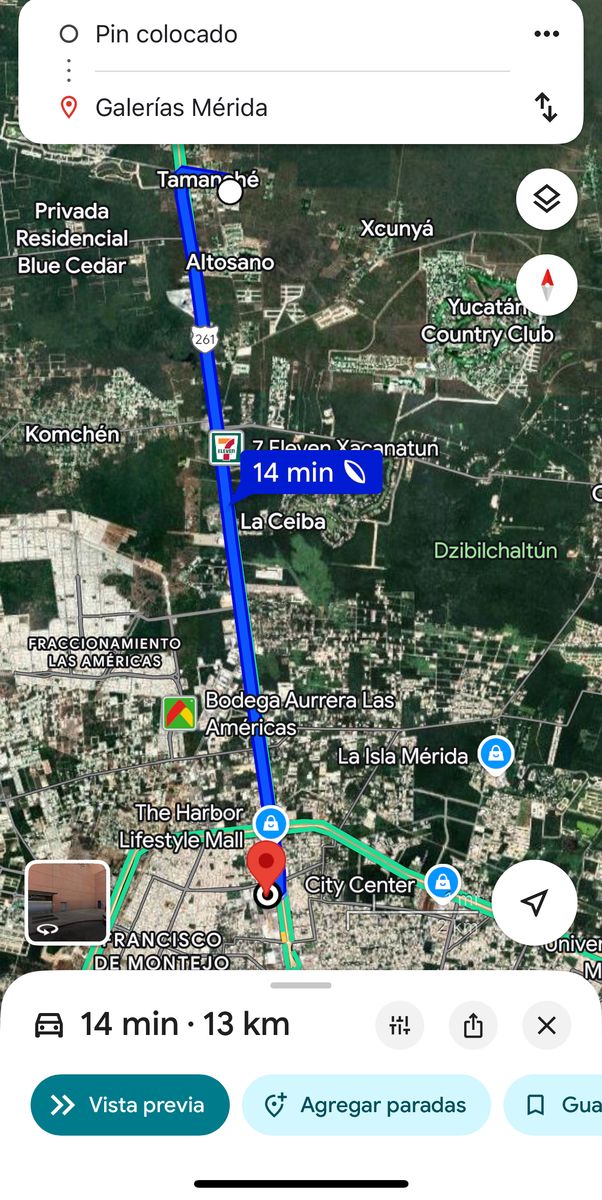The height and width of the screenshot is (1200, 602).
Task: Open route options filter
Action: click(x=400, y=1025)
